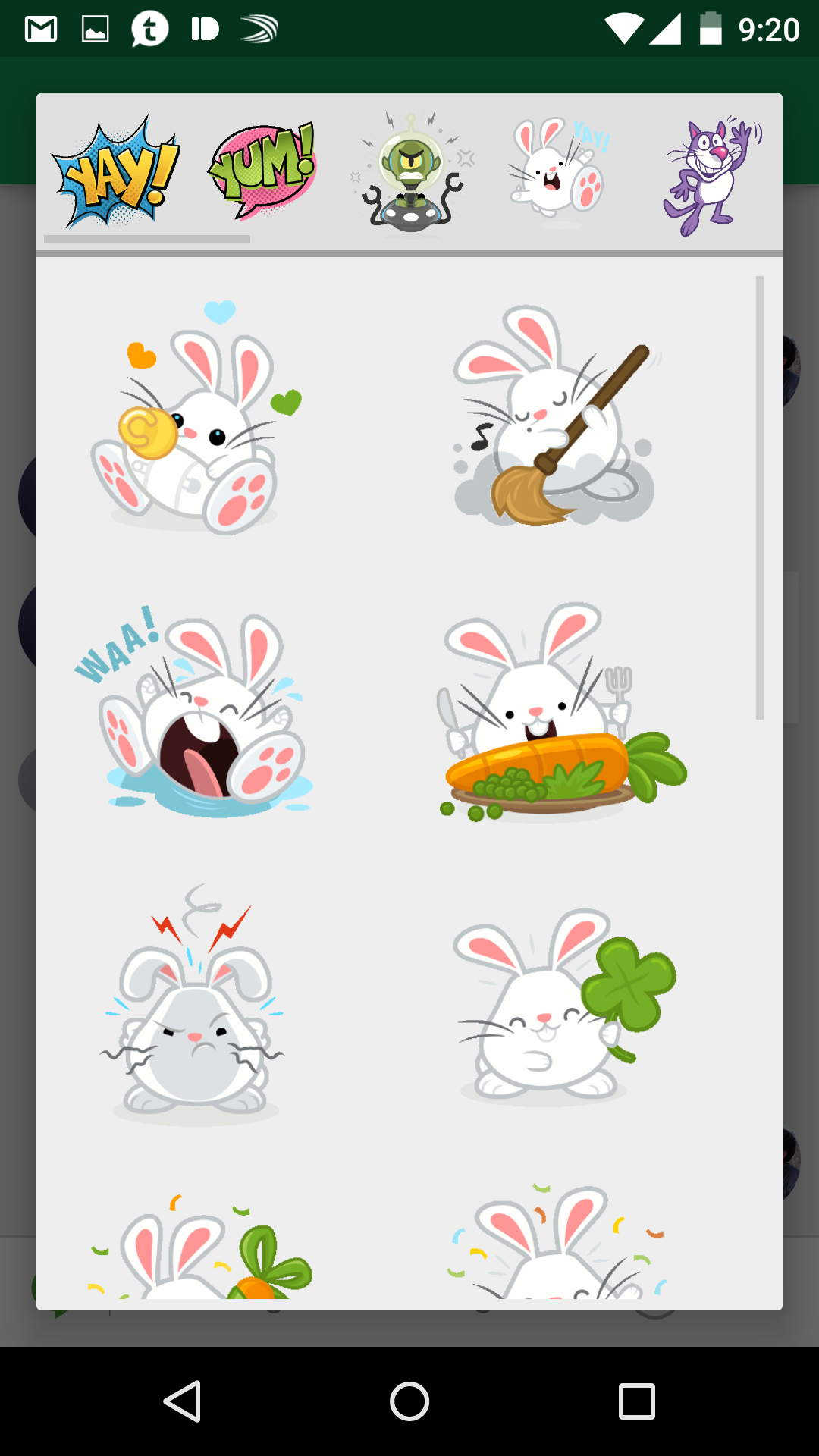Open the purple cat sticker pack tab
This screenshot has width=819, height=1456.
pyautogui.click(x=711, y=174)
